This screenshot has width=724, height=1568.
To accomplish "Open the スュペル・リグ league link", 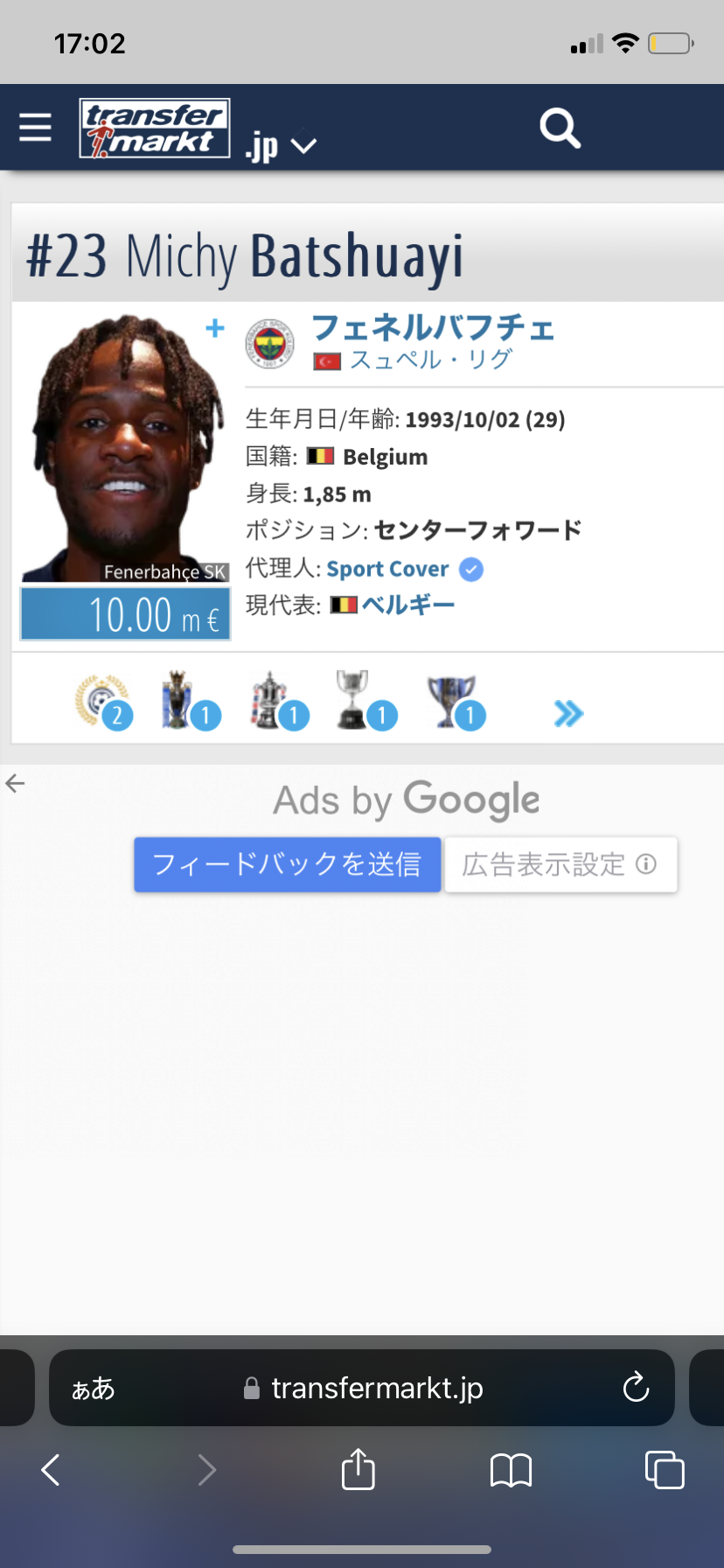I will point(431,360).
